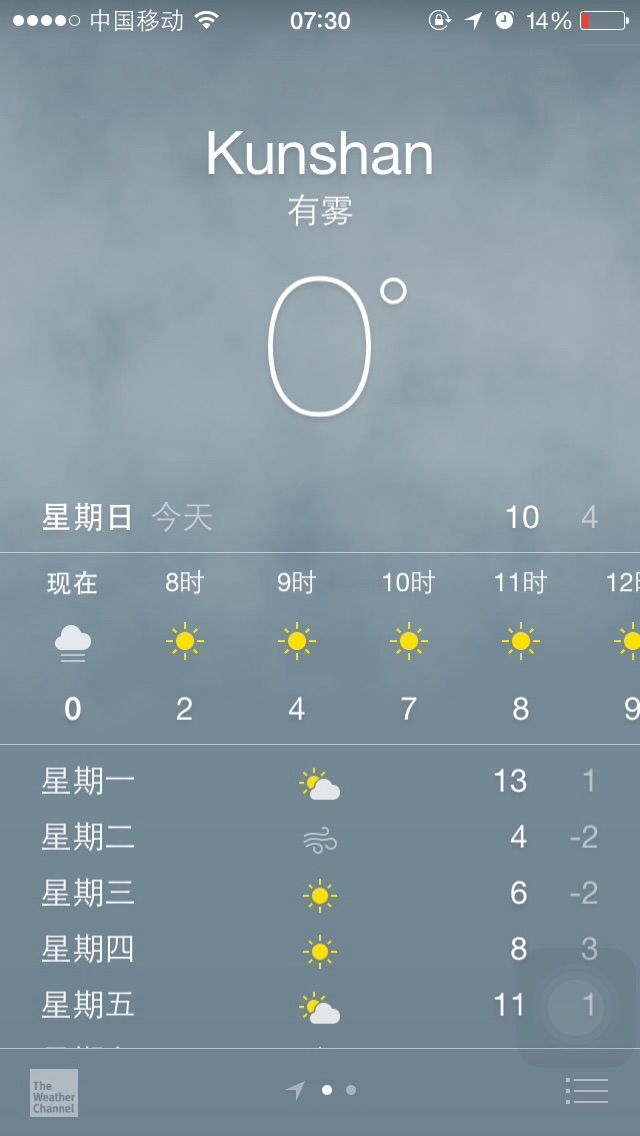
Task: Tap the AssistiveTouch floating button
Action: (x=576, y=1007)
